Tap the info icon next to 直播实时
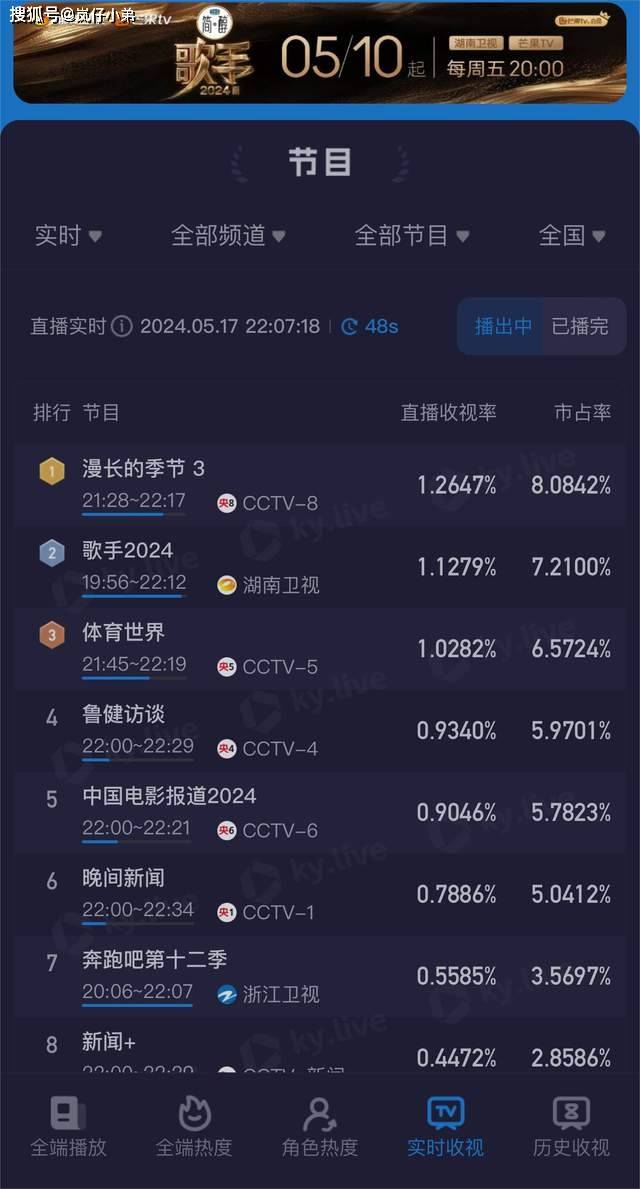Image resolution: width=640 pixels, height=1189 pixels. [121, 327]
